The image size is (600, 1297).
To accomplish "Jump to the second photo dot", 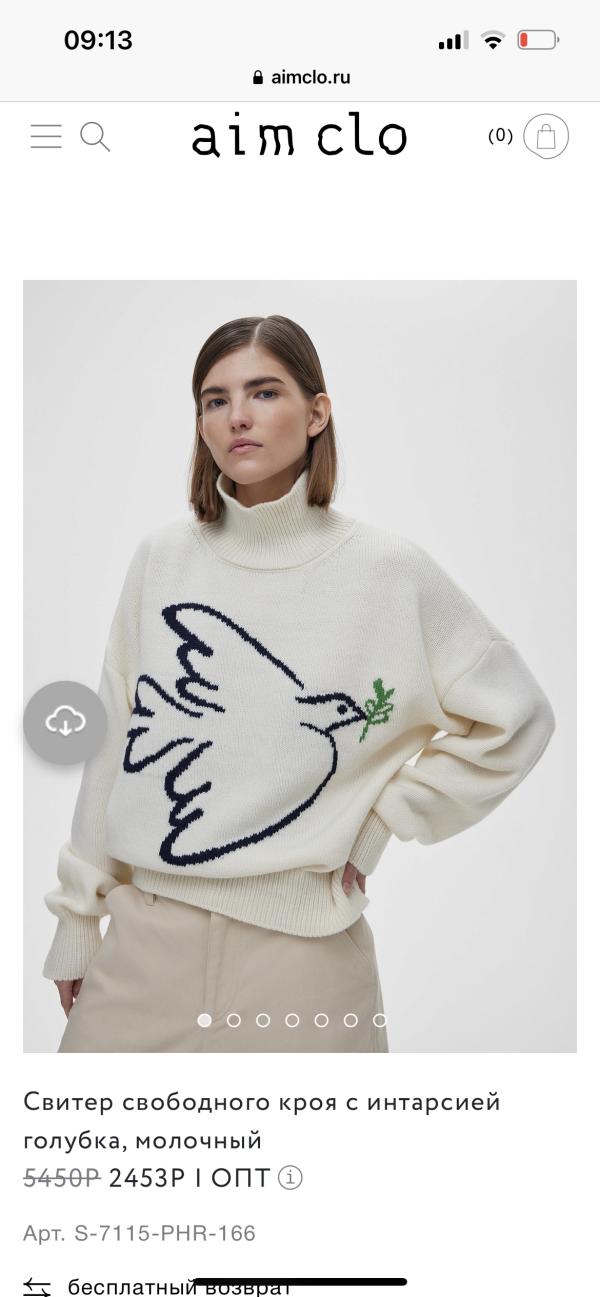I will click(234, 1020).
